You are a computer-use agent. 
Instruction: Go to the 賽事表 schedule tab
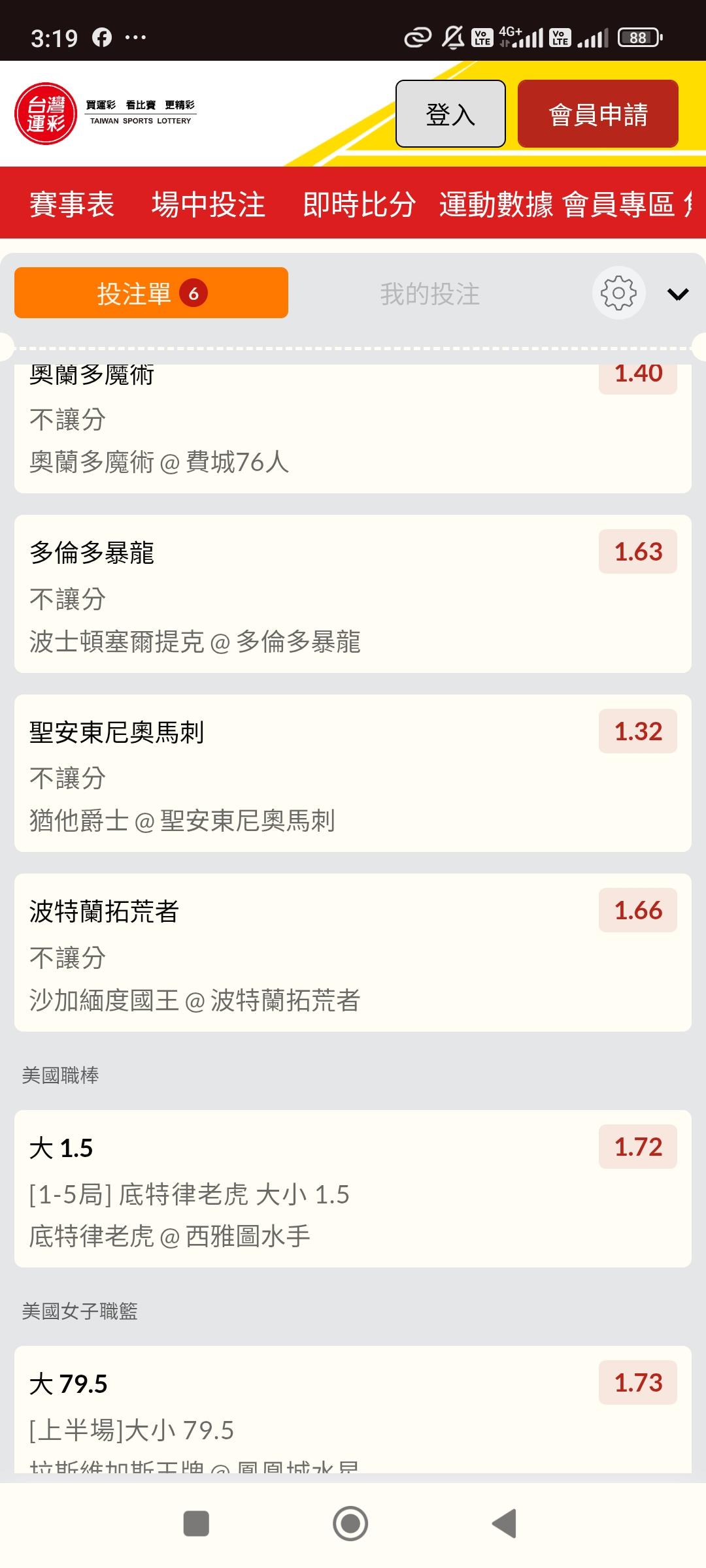click(x=72, y=204)
